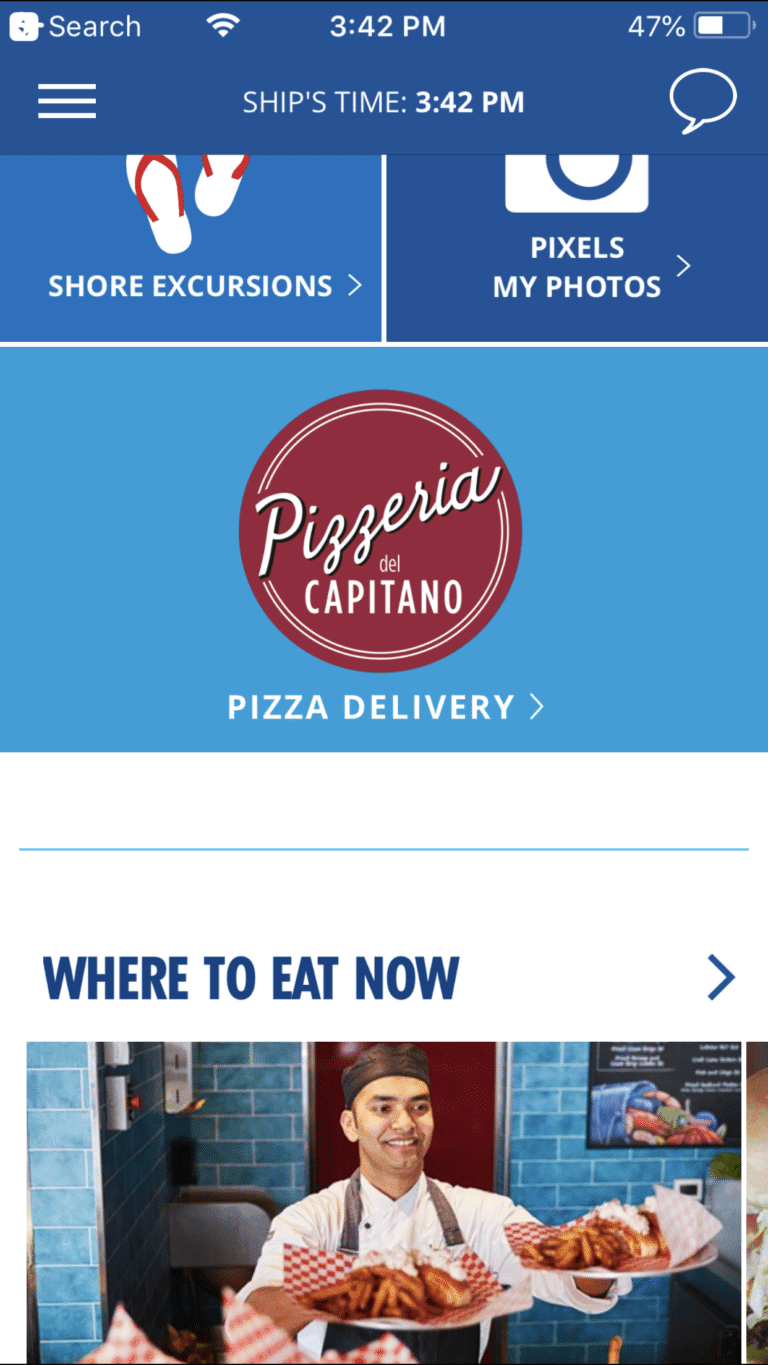Expand the Shore Excursions chevron
This screenshot has width=768, height=1365.
tap(355, 286)
